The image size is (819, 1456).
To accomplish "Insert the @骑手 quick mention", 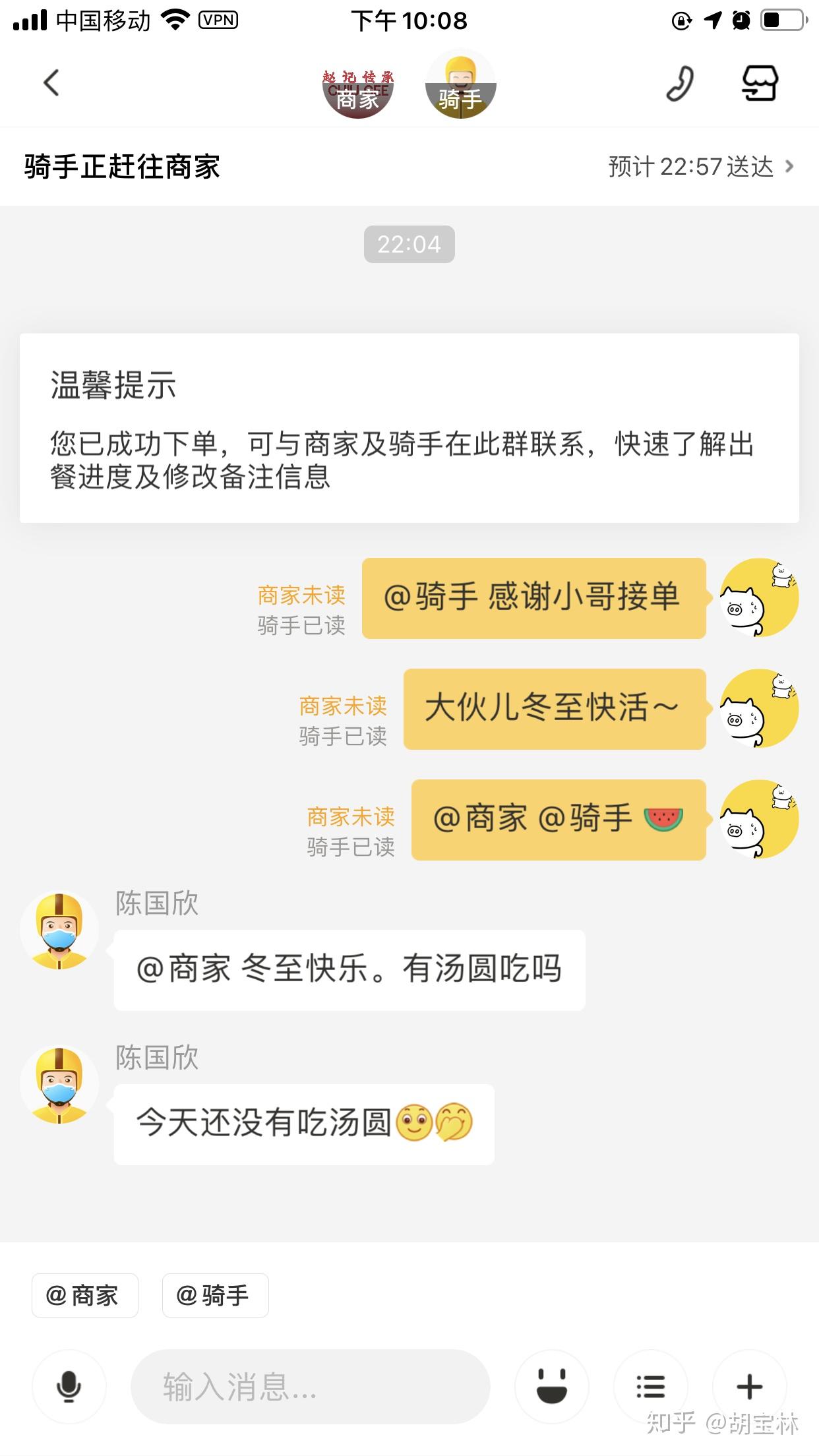I will 215,1295.
